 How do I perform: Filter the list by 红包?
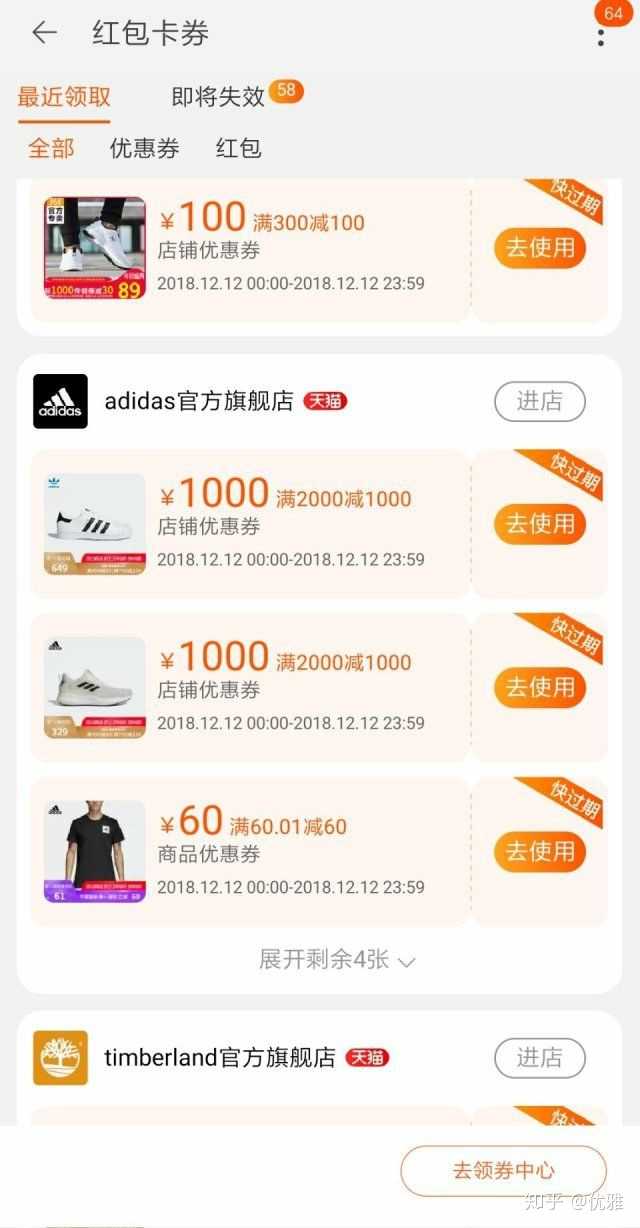(238, 149)
